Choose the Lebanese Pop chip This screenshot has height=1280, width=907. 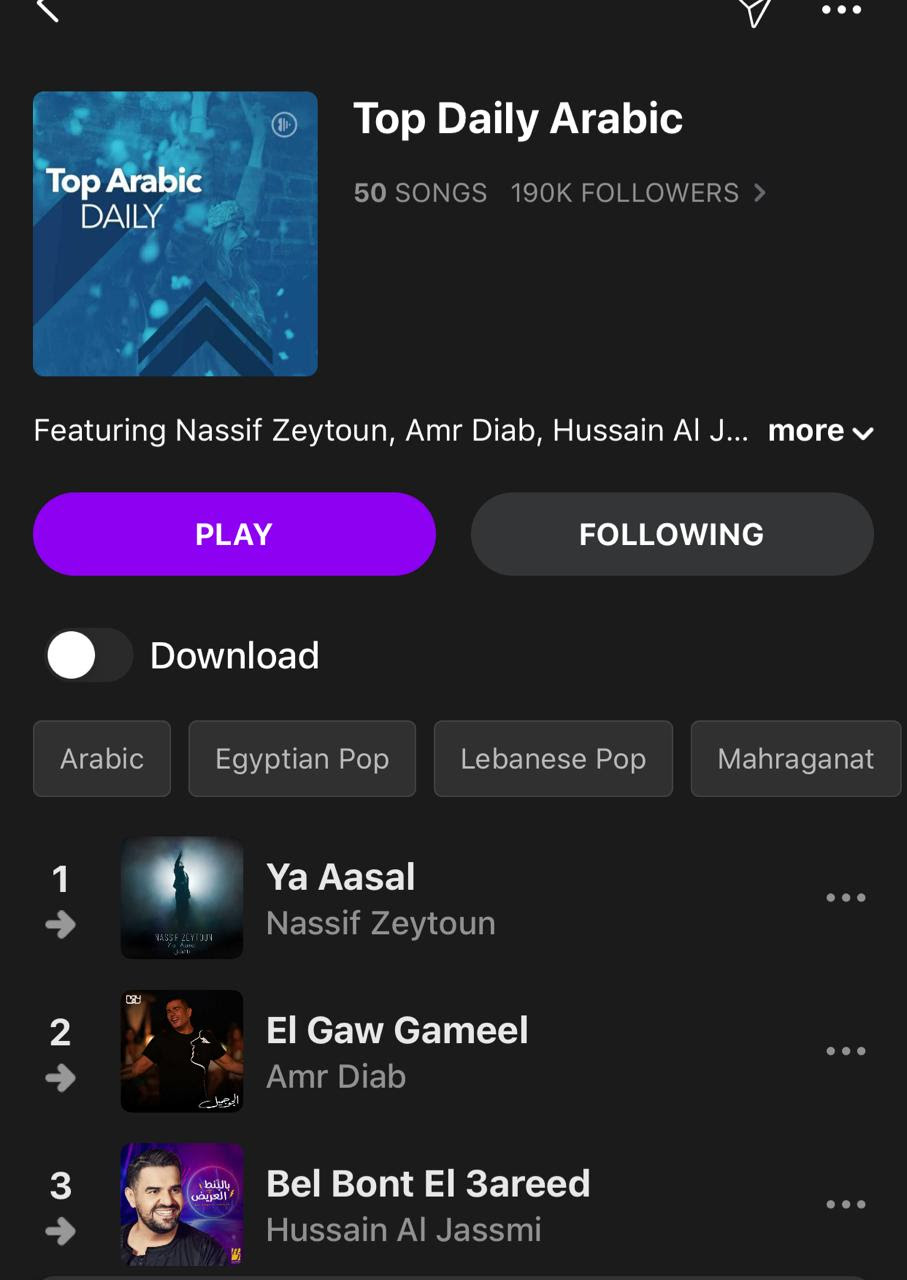pyautogui.click(x=553, y=759)
